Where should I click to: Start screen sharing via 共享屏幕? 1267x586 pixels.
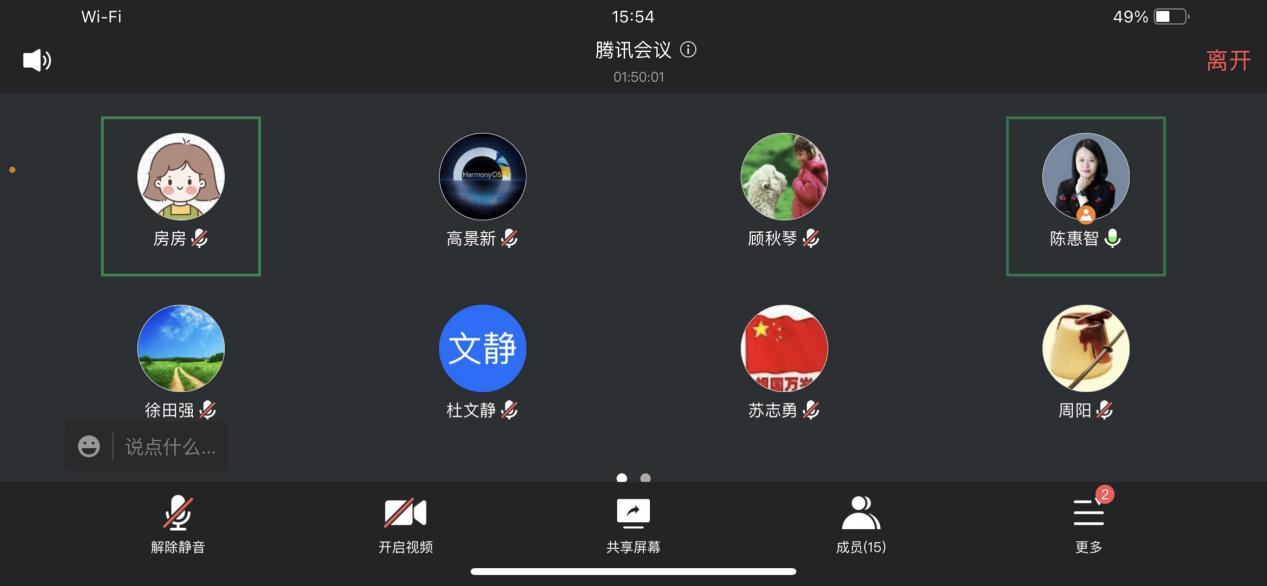633,524
